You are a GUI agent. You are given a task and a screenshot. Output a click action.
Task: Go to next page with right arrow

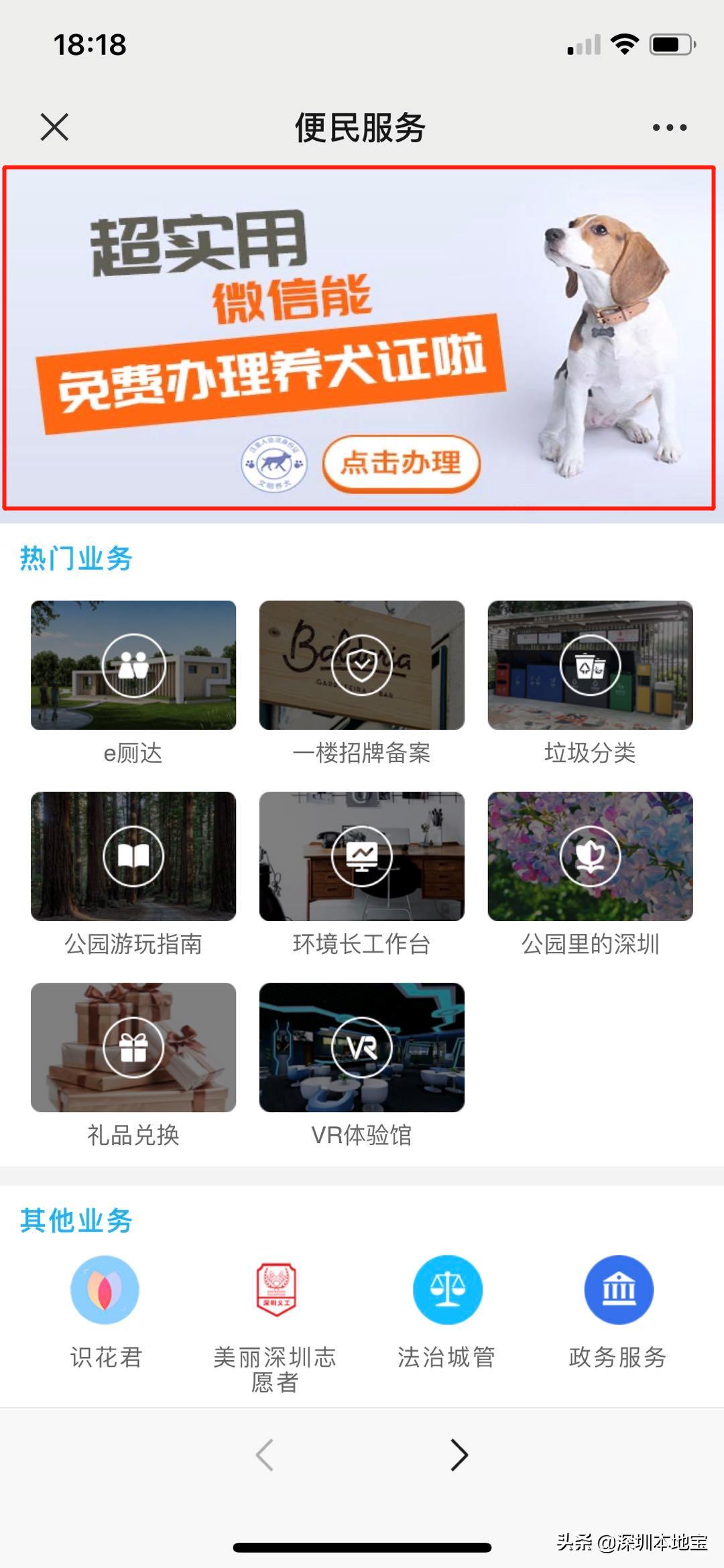click(459, 1455)
